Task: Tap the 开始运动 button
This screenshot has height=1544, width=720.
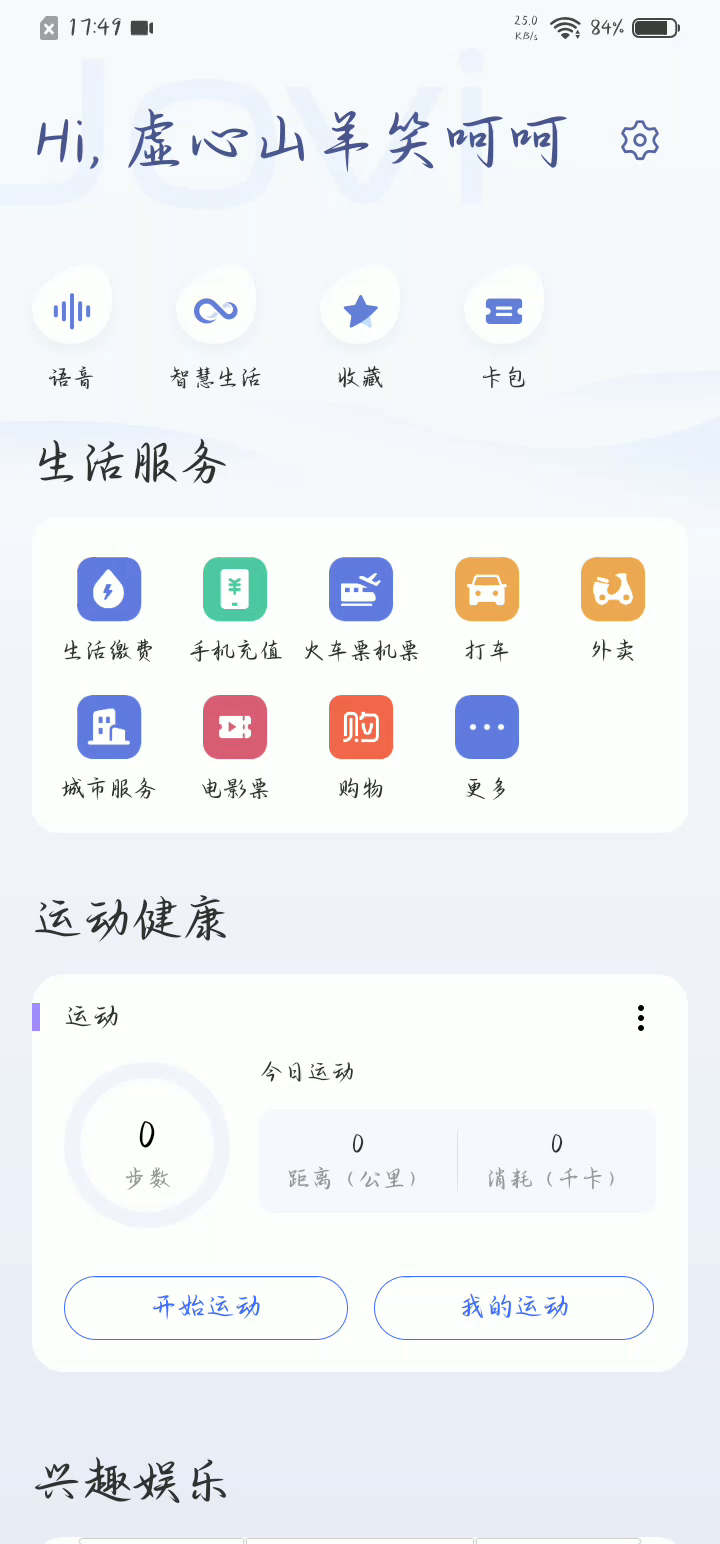Action: coord(206,1307)
